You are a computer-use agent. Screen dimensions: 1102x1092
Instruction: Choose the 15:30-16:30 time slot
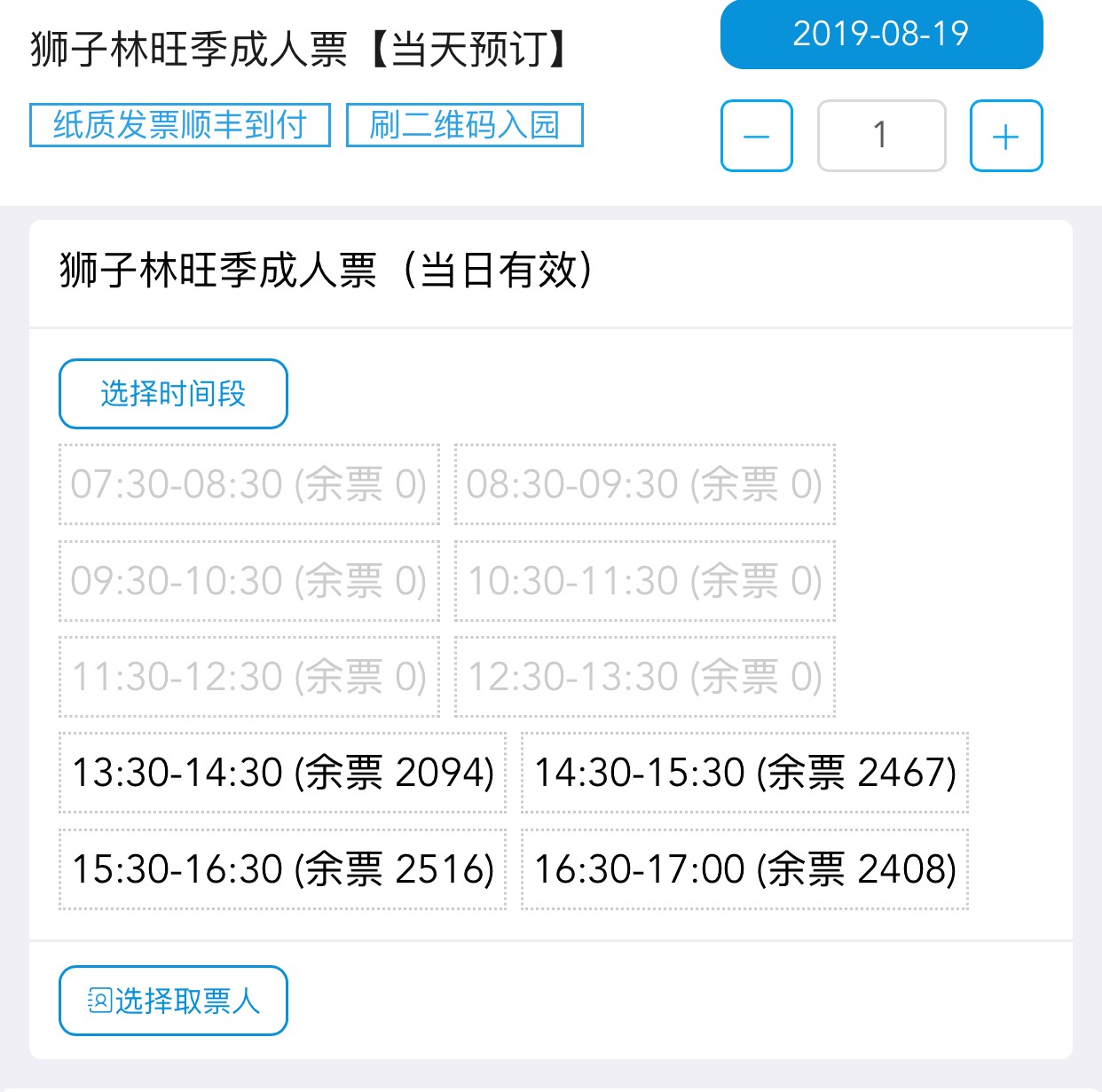[x=282, y=869]
